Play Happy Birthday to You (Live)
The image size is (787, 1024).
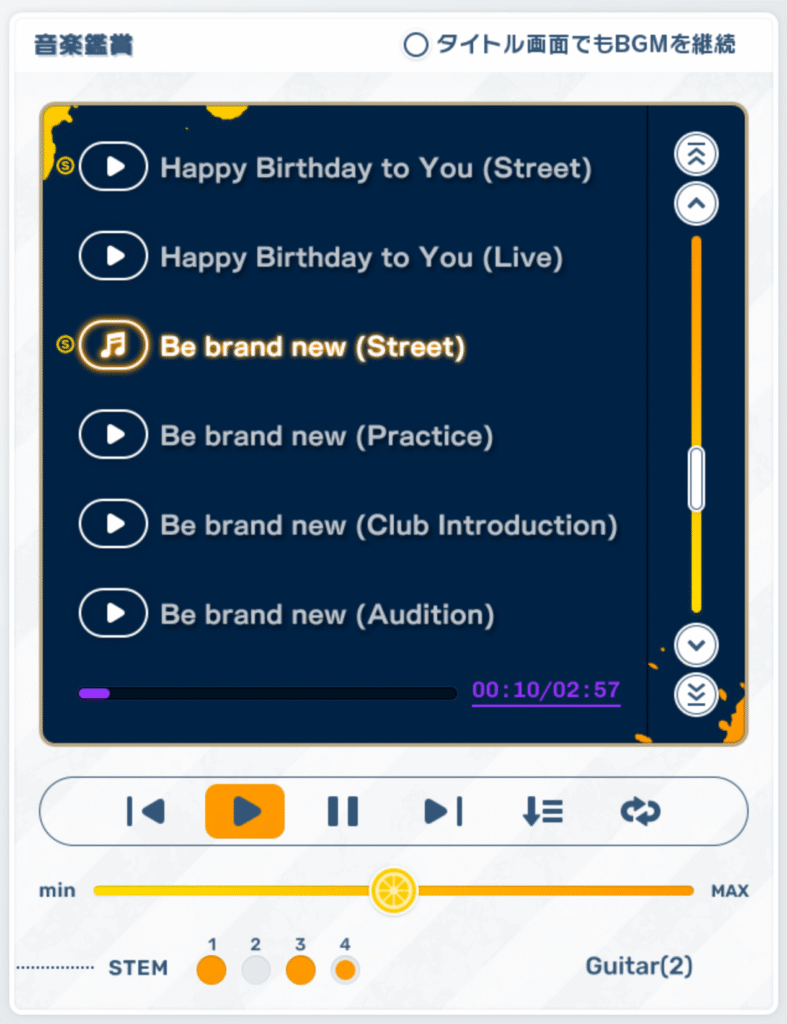point(114,257)
